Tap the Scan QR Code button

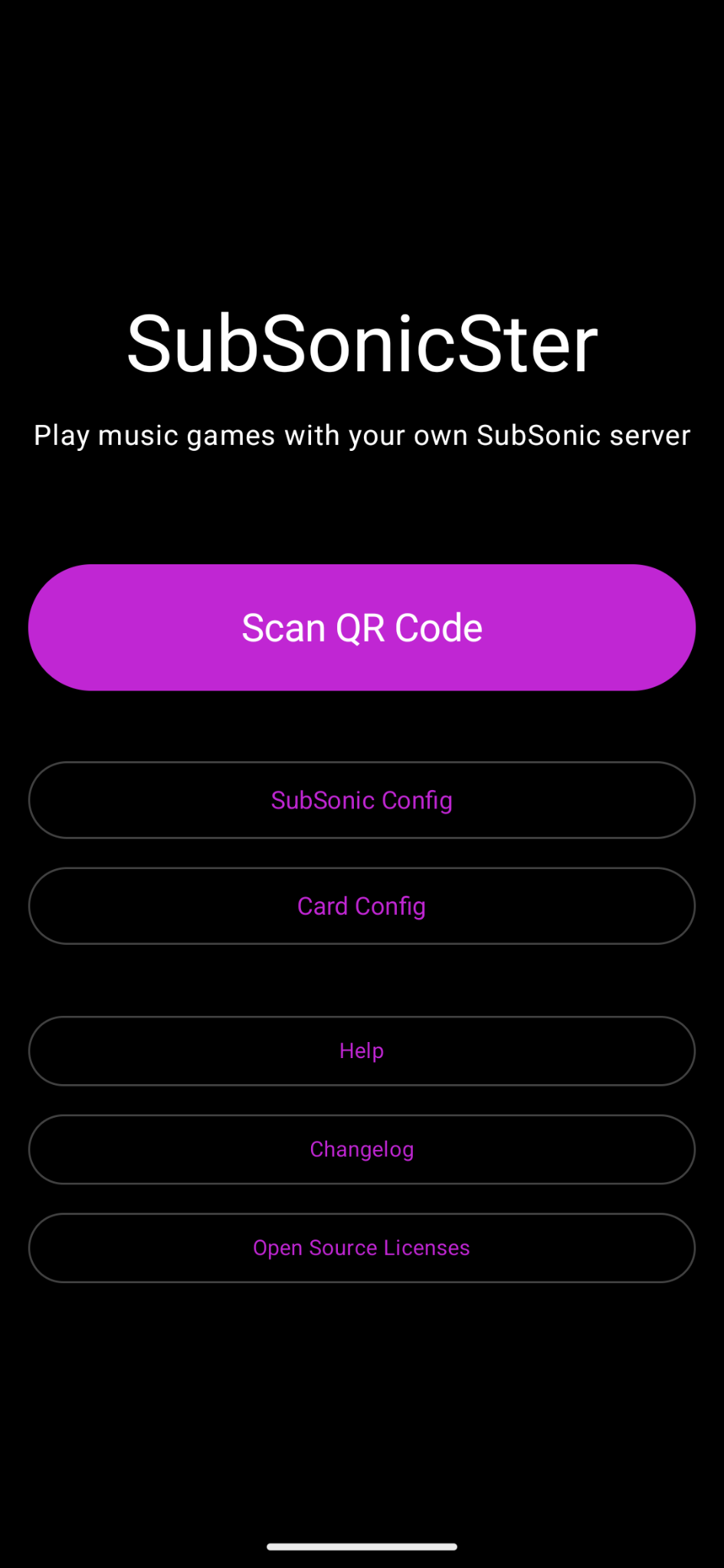tap(362, 628)
